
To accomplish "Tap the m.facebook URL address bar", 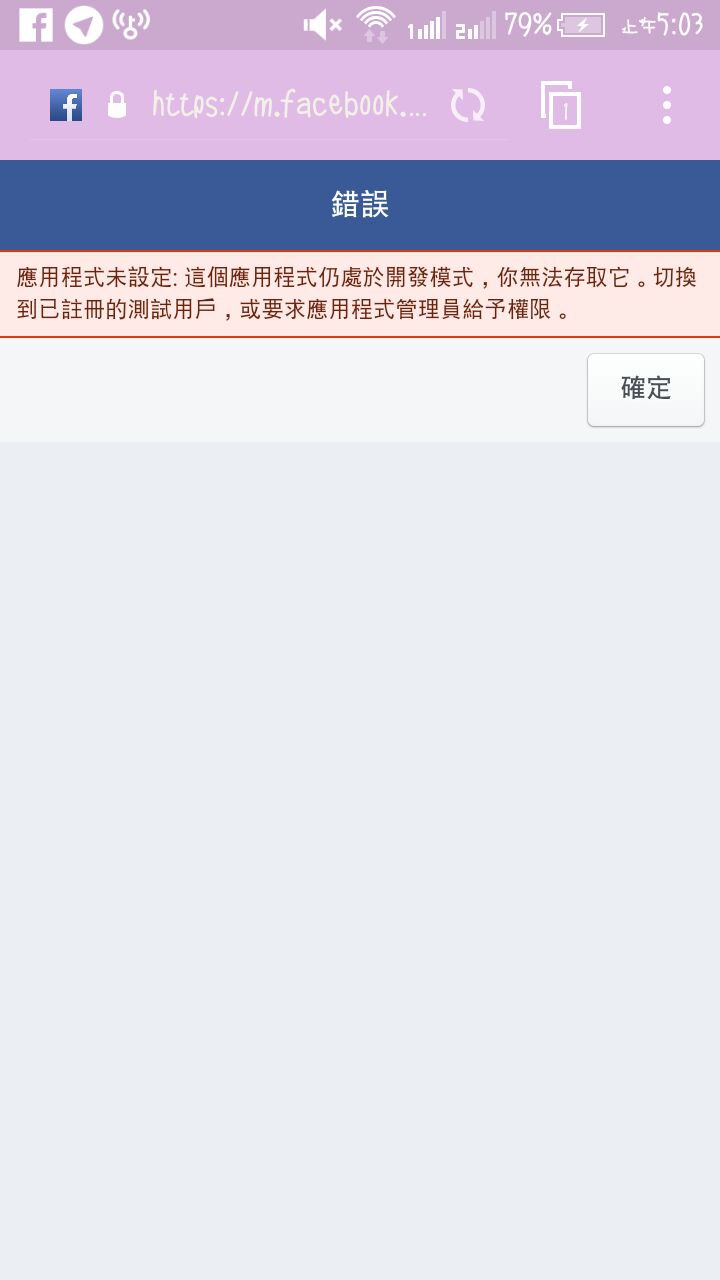I will pyautogui.click(x=289, y=105).
